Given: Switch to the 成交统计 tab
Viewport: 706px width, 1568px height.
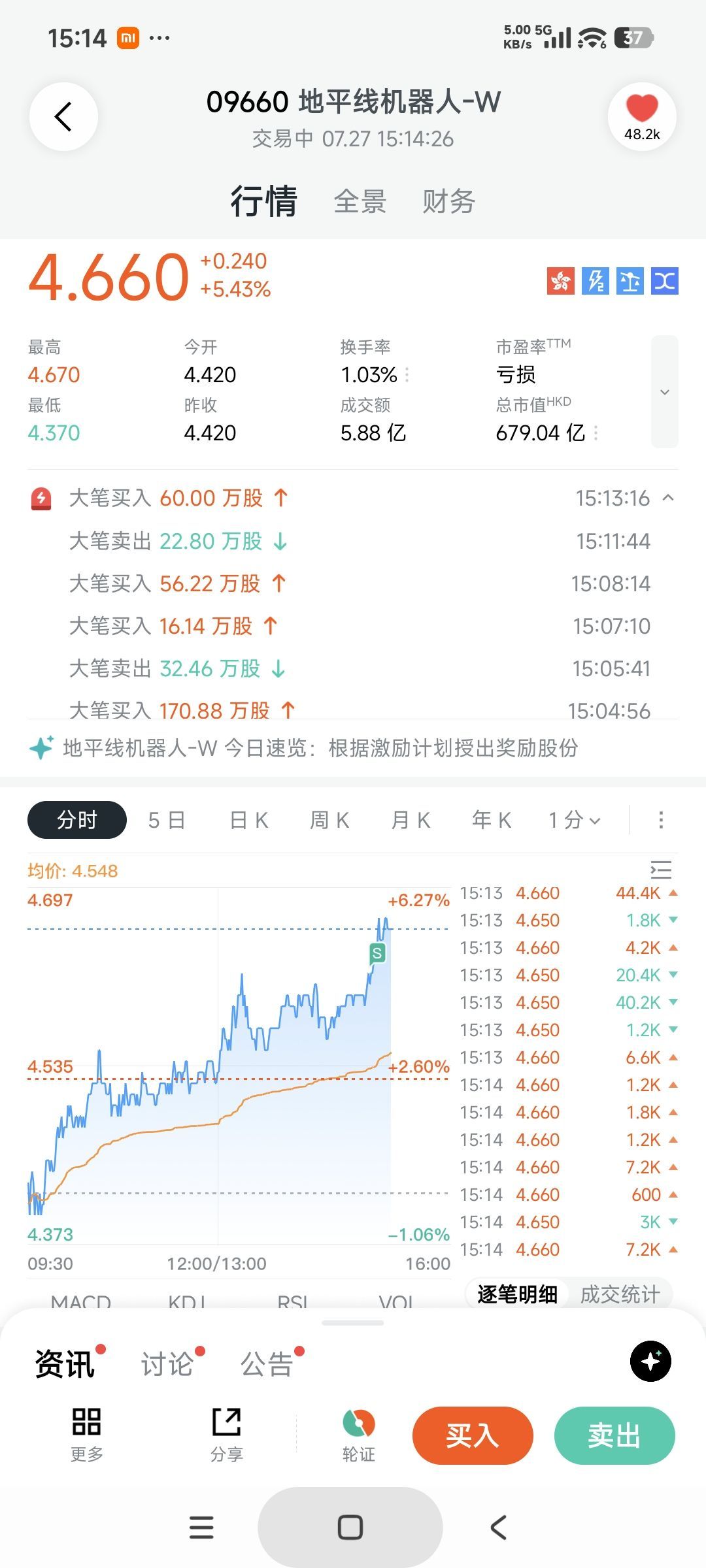Looking at the screenshot, I should pyautogui.click(x=620, y=1294).
